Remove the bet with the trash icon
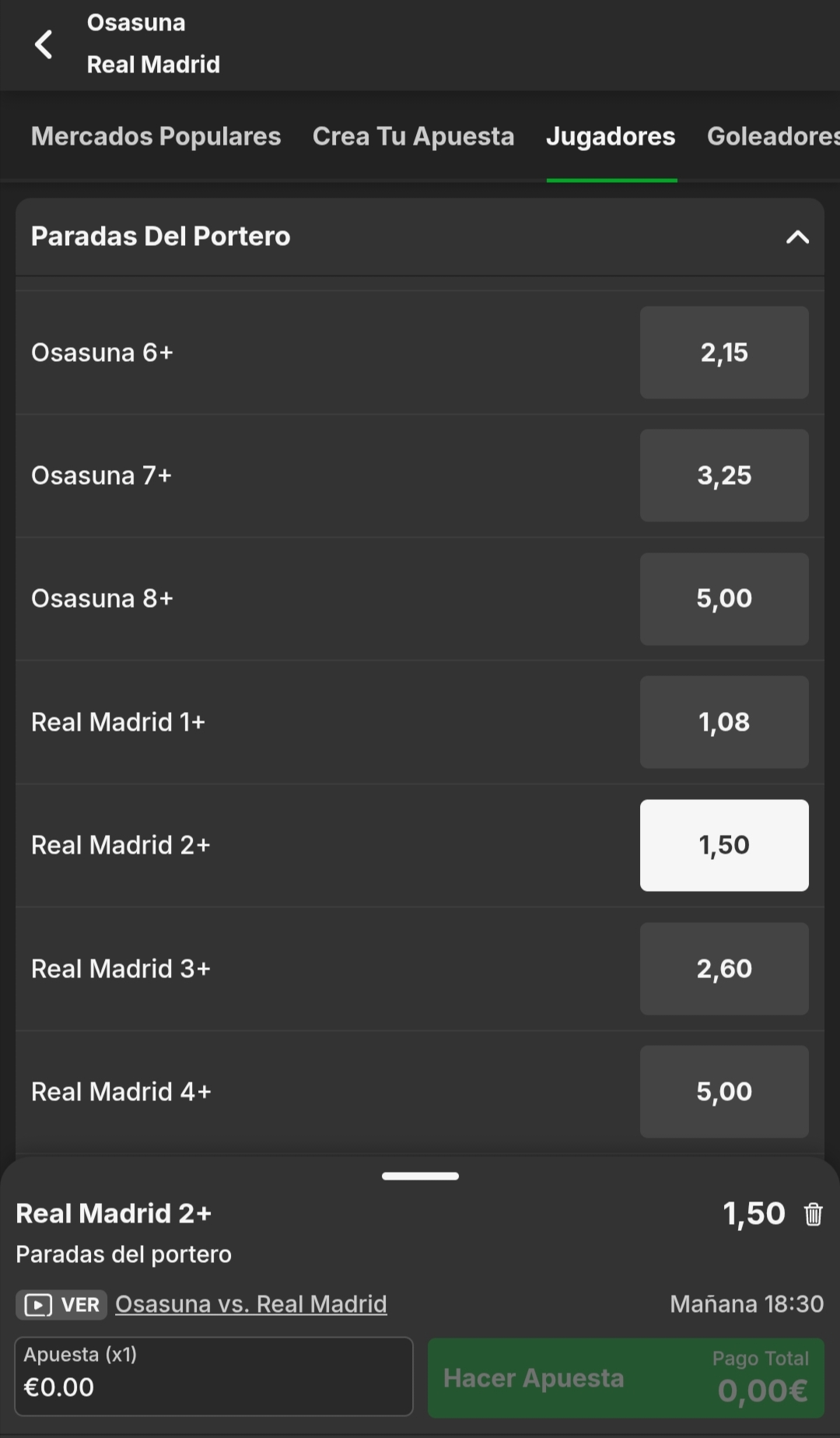The height and width of the screenshot is (1438, 840). point(813,1214)
